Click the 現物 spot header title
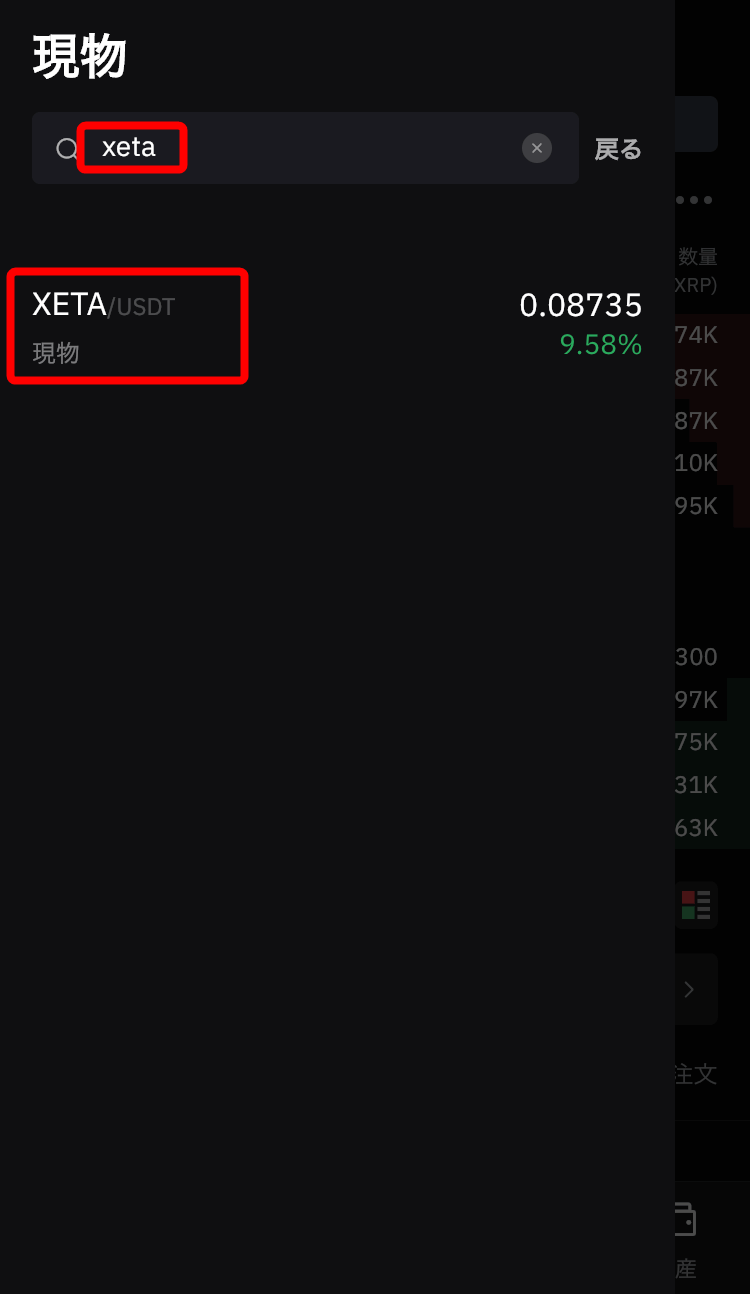The width and height of the screenshot is (750, 1294). click(78, 56)
